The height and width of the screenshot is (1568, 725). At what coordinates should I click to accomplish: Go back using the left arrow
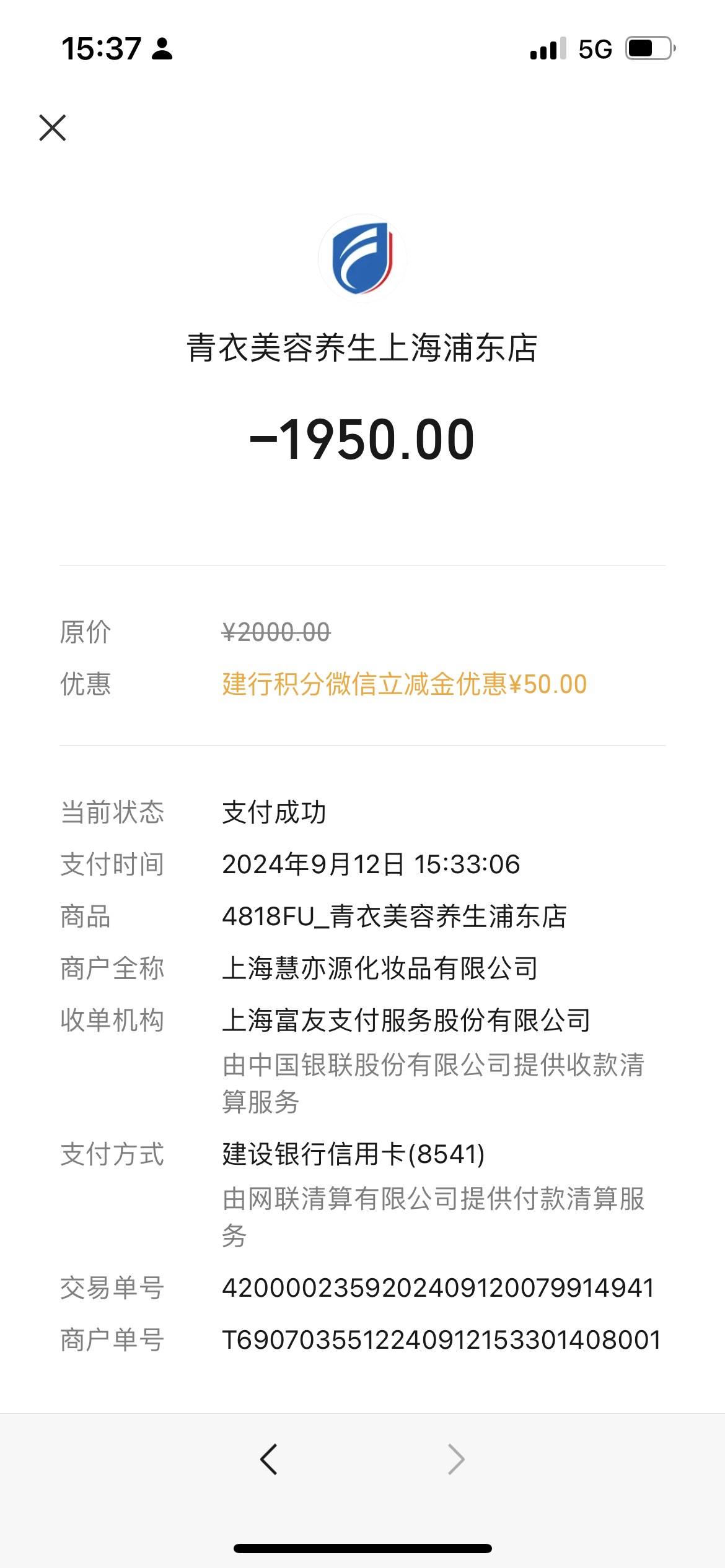(269, 1460)
